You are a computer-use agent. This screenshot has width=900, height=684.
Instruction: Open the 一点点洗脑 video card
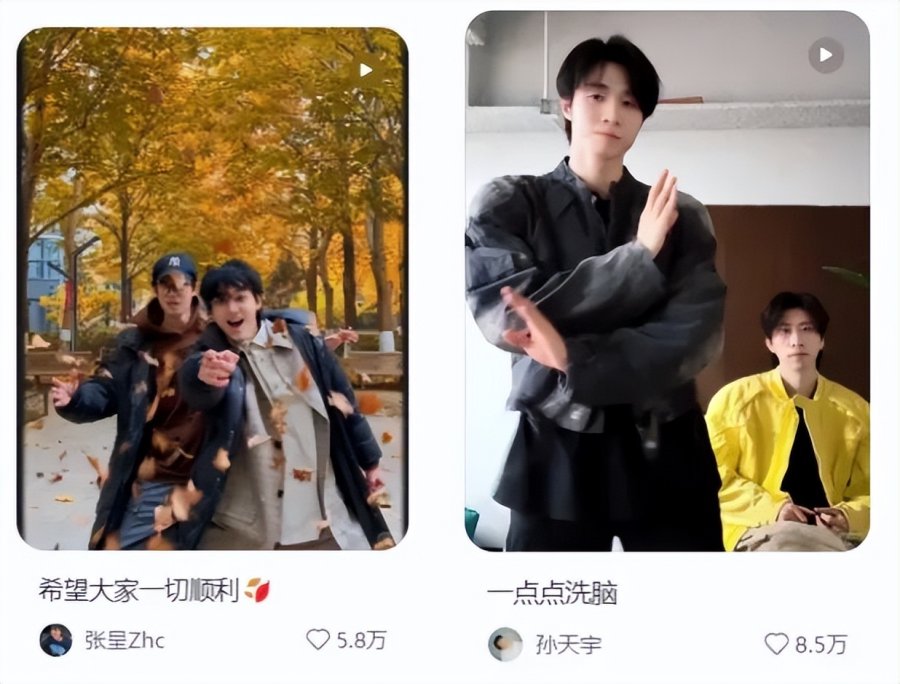click(667, 280)
